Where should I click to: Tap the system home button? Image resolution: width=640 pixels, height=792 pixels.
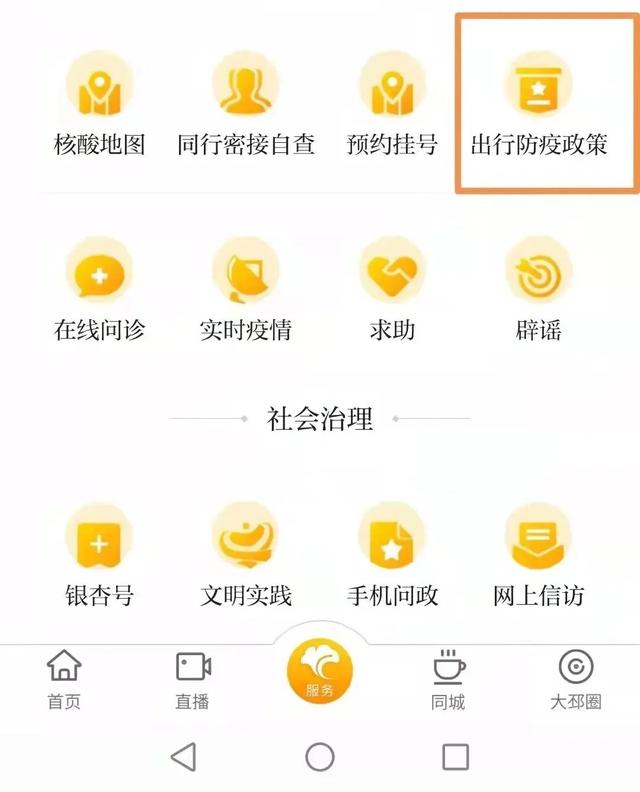pos(320,757)
